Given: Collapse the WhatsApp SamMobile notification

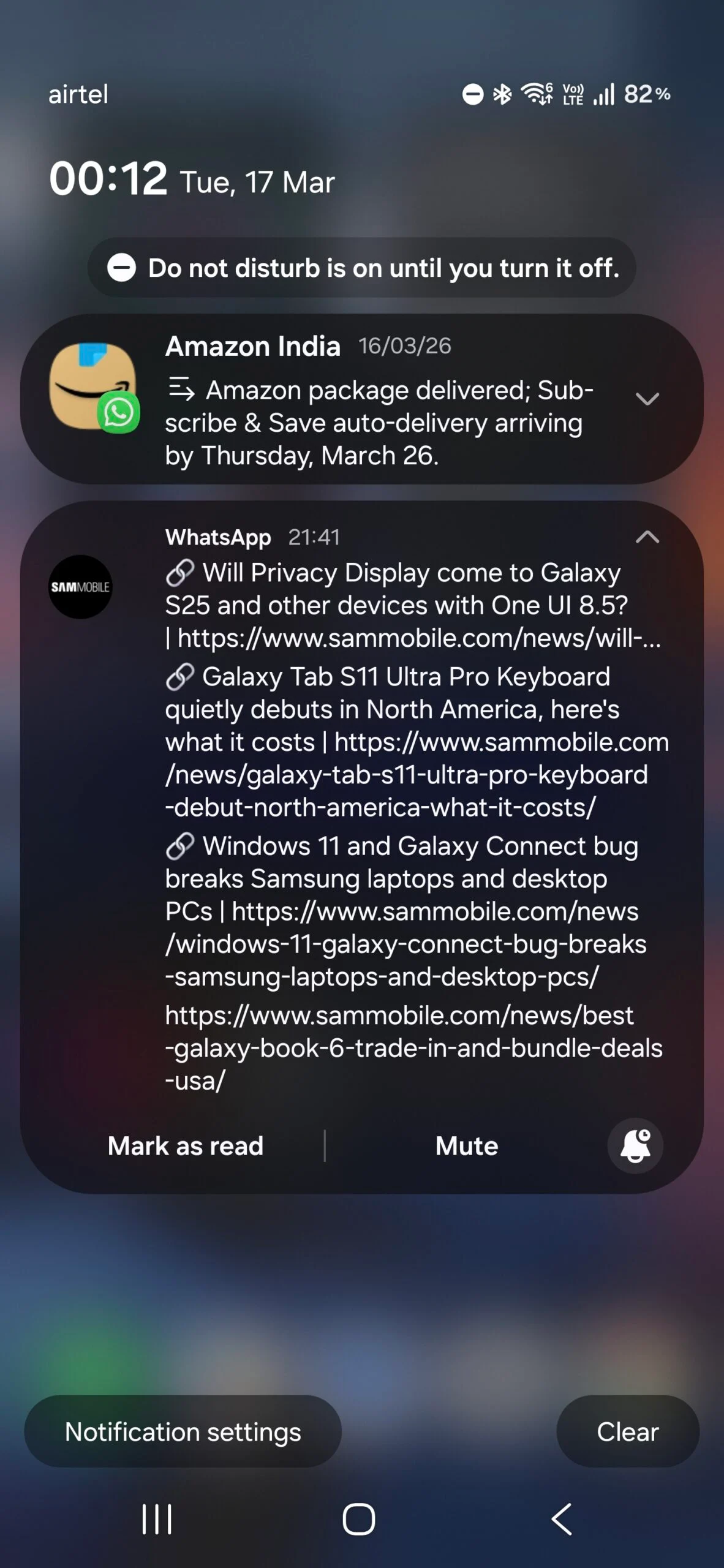Looking at the screenshot, I should 647,537.
